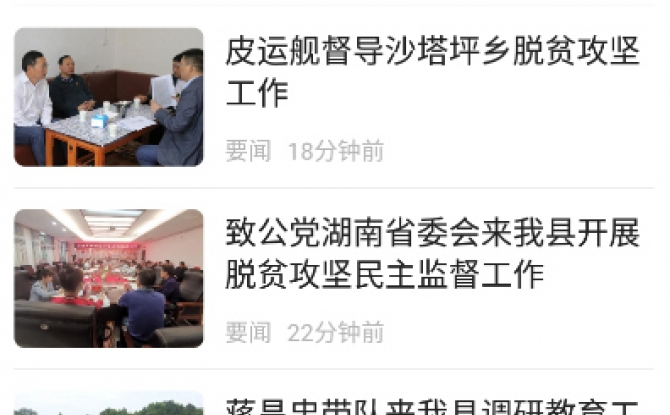Open article 致公党湖南省委会来我县开展脱贫攻坚民主监督工作
Viewport: 670px width, 415px height.
click(x=431, y=254)
